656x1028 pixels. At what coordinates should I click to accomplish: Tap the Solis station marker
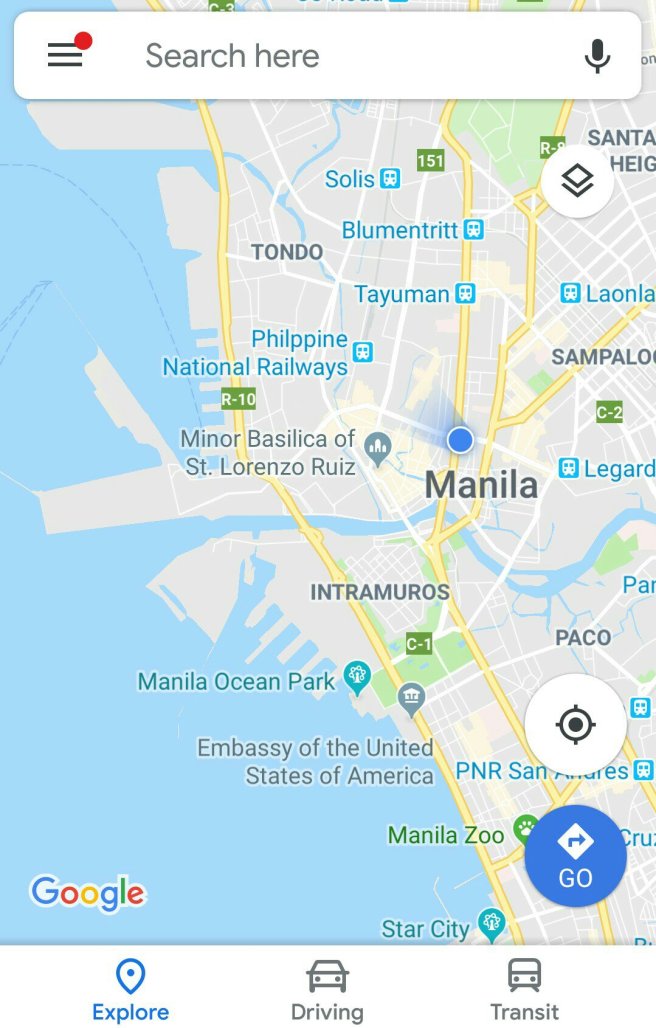pos(390,179)
